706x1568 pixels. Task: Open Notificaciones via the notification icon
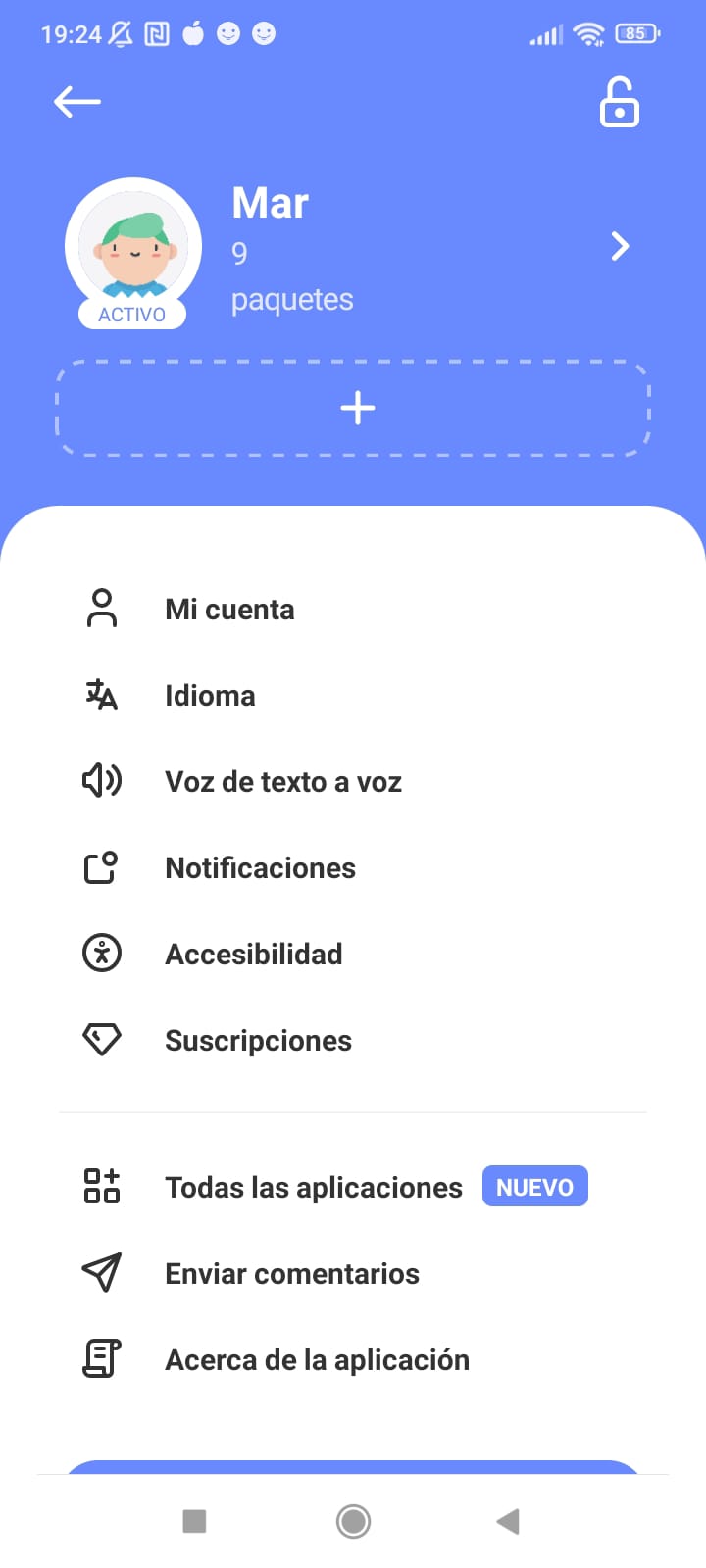pos(102,867)
